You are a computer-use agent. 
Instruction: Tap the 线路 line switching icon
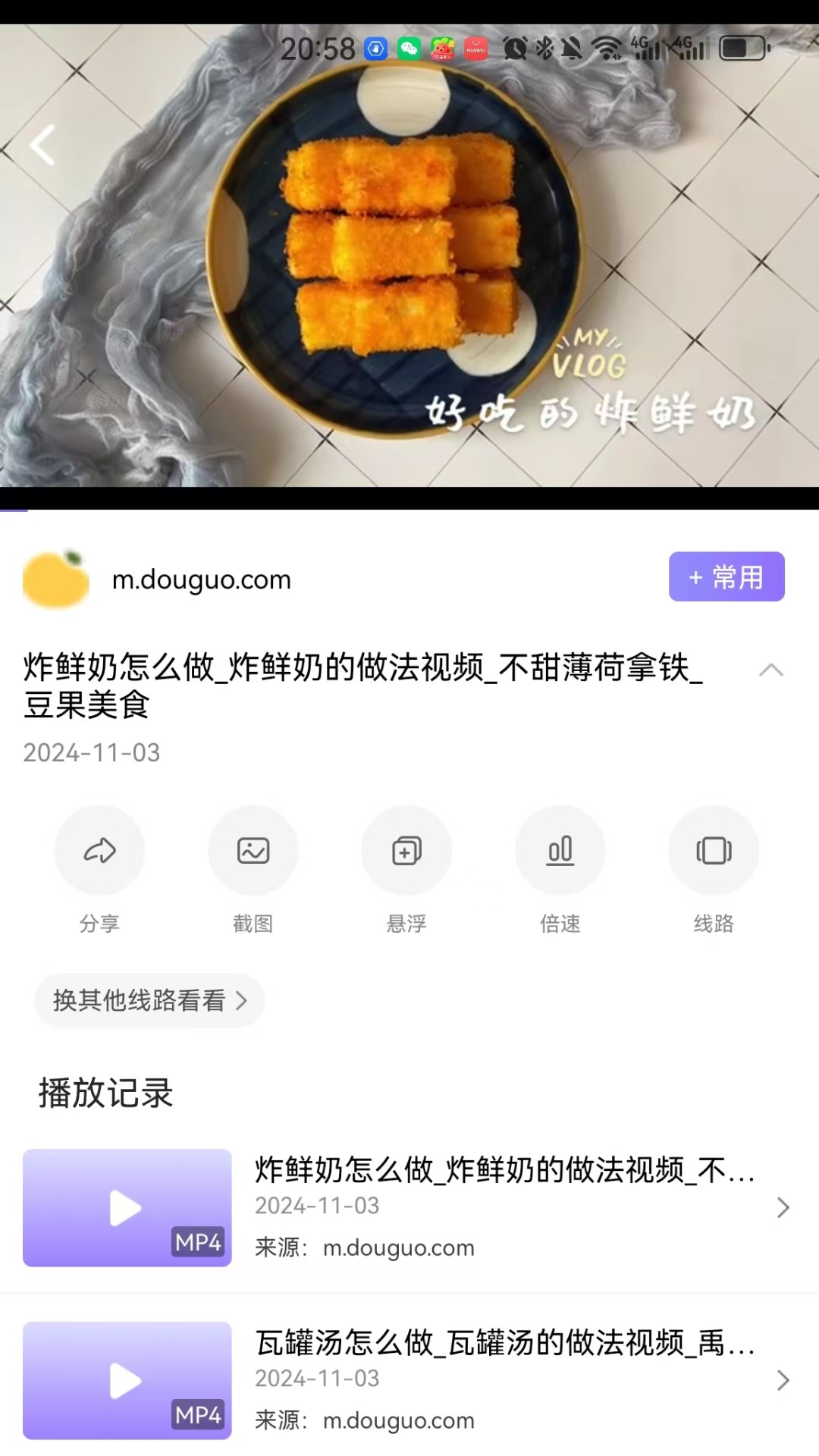(713, 850)
